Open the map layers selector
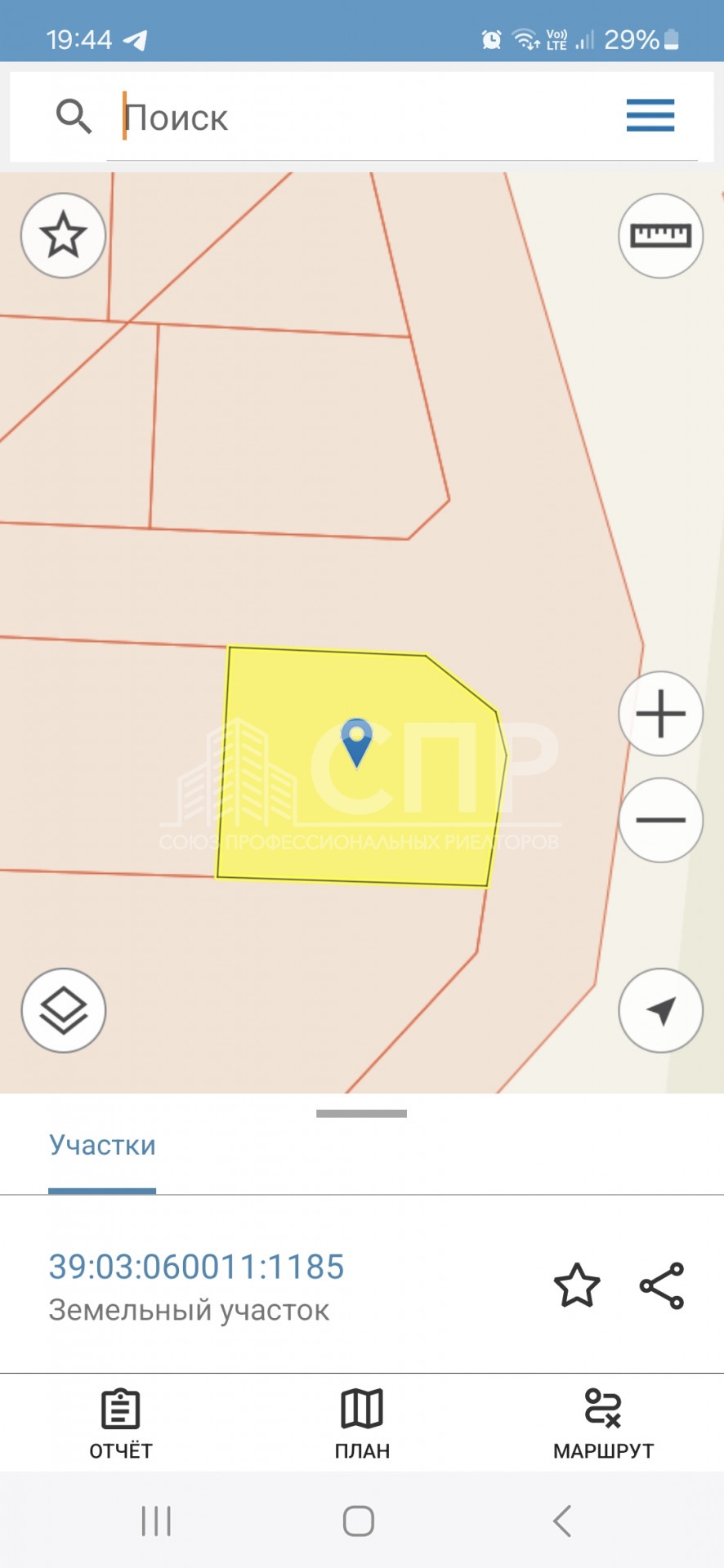Viewport: 724px width, 1568px height. (x=63, y=1010)
